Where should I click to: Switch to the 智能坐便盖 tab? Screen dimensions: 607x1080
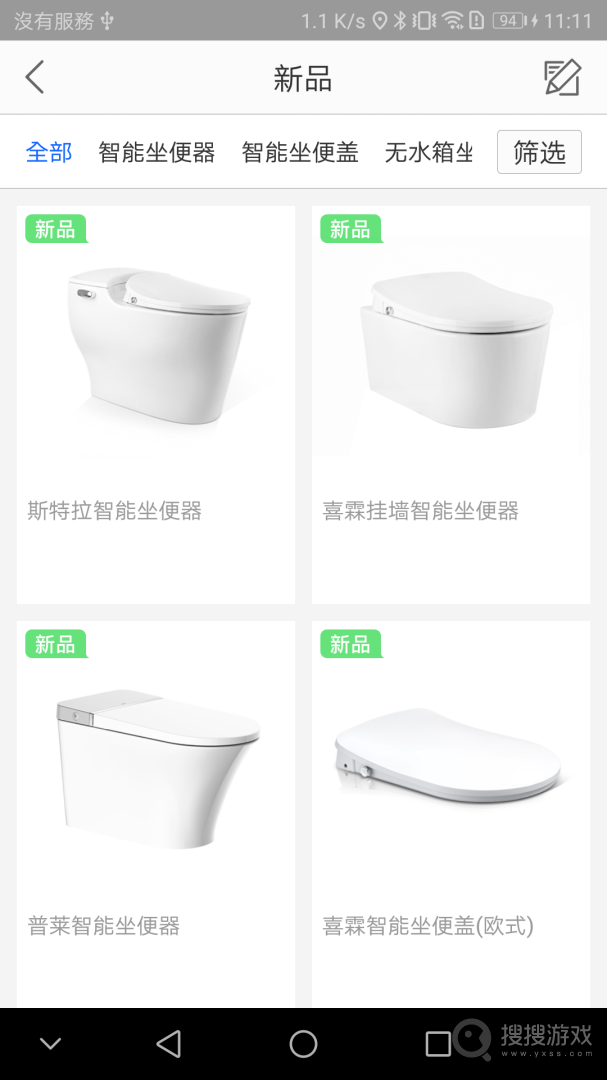click(x=300, y=152)
